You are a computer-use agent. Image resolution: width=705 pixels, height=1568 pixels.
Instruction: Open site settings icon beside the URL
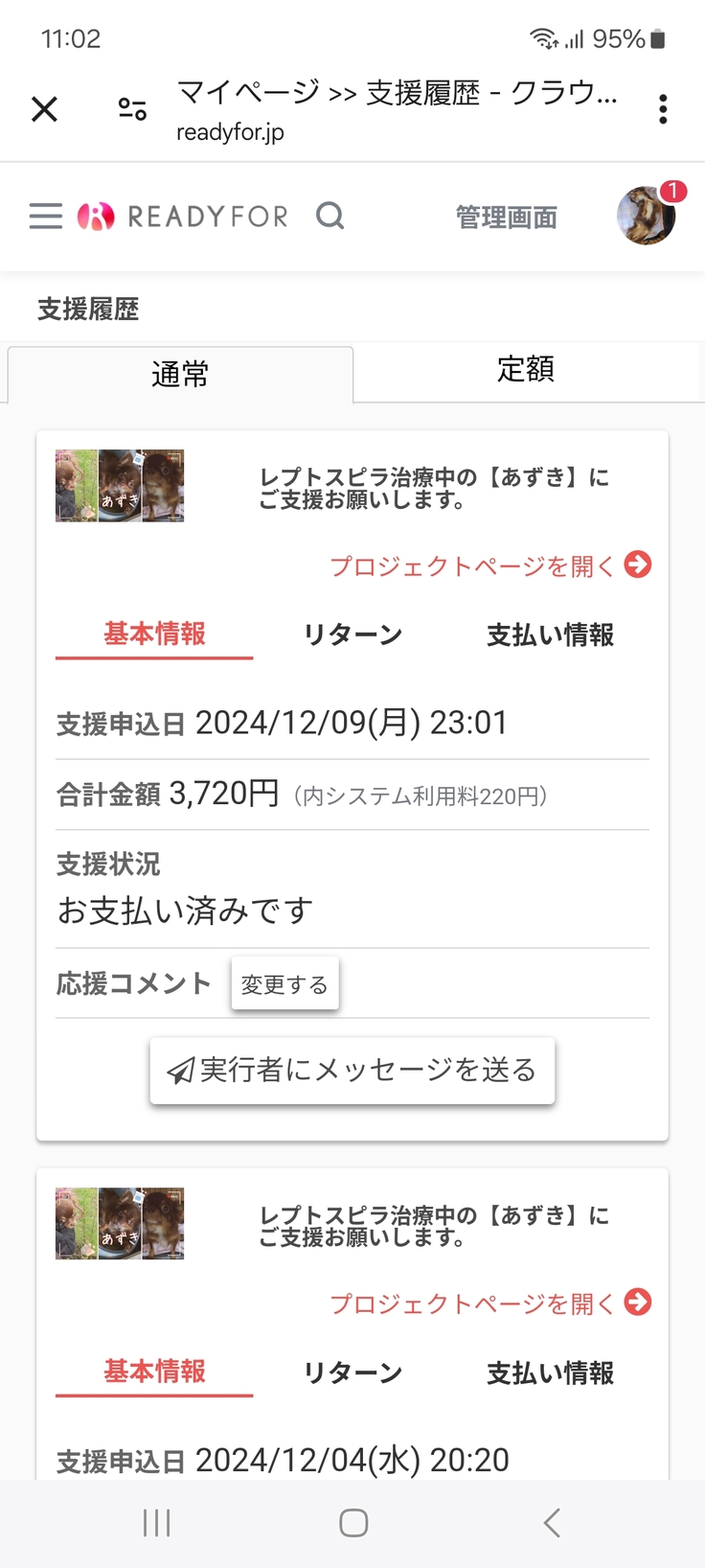132,109
